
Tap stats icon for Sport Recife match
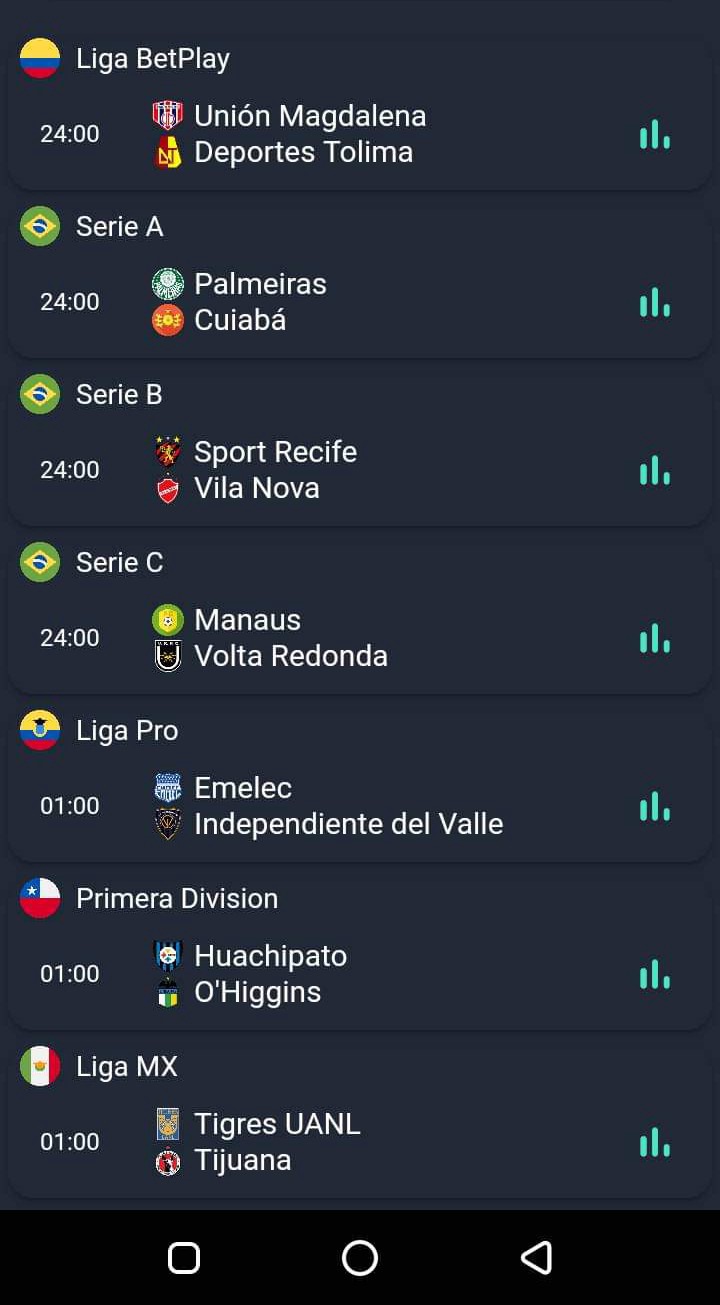655,470
